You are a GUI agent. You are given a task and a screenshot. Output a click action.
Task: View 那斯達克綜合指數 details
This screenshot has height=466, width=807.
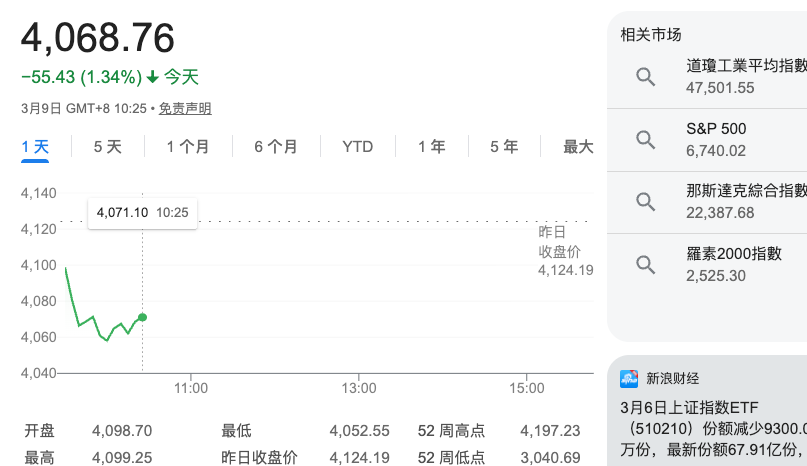pyautogui.click(x=745, y=201)
